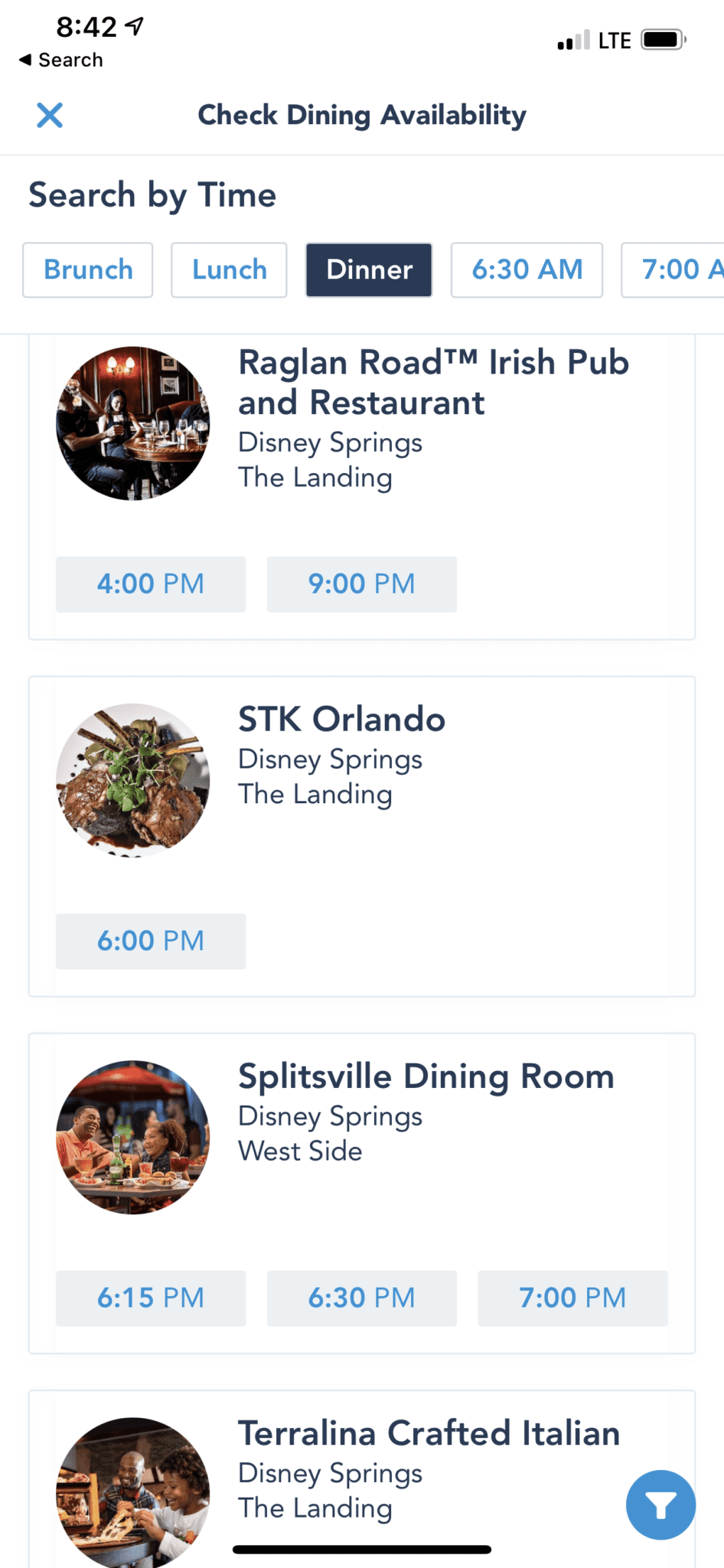Screen dimensions: 724x1568
Task: Book Splitsville Dining Room at 6:15 PM
Action: (x=151, y=1298)
